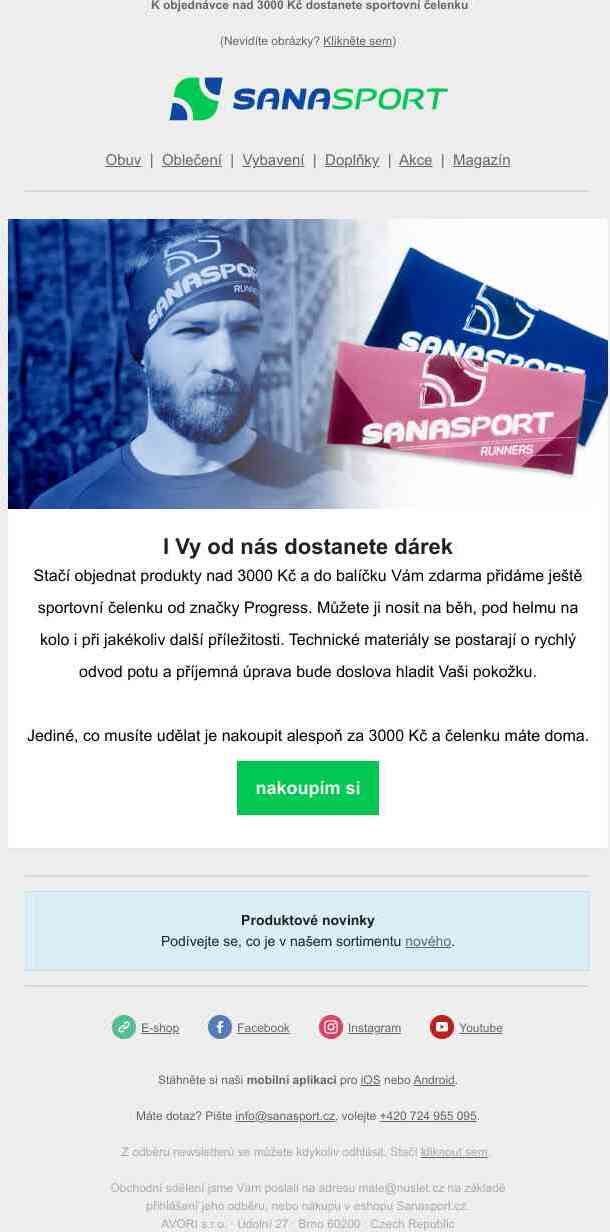Open the Obuv category link
The height and width of the screenshot is (1232, 610).
pos(123,160)
